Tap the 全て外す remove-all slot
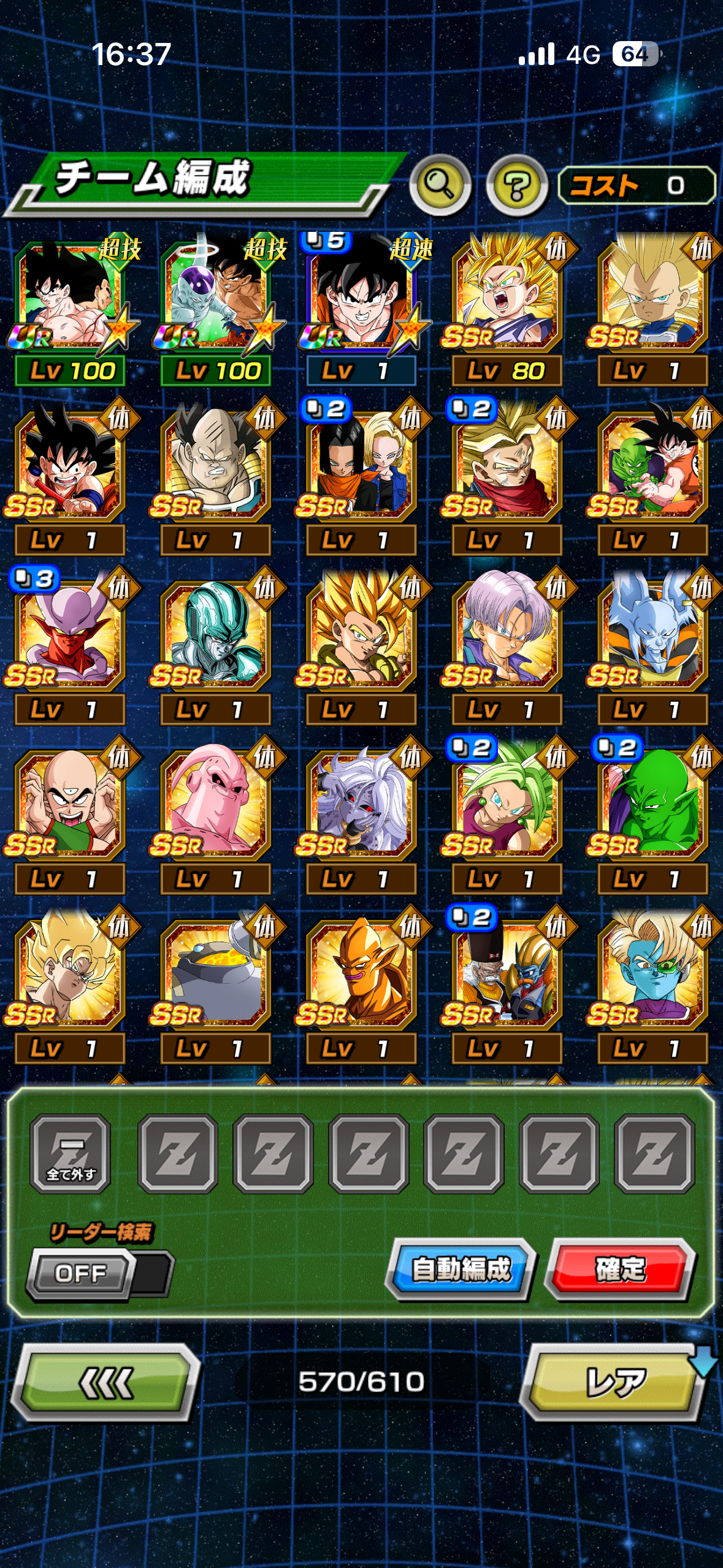The height and width of the screenshot is (1568, 723). tap(71, 1154)
